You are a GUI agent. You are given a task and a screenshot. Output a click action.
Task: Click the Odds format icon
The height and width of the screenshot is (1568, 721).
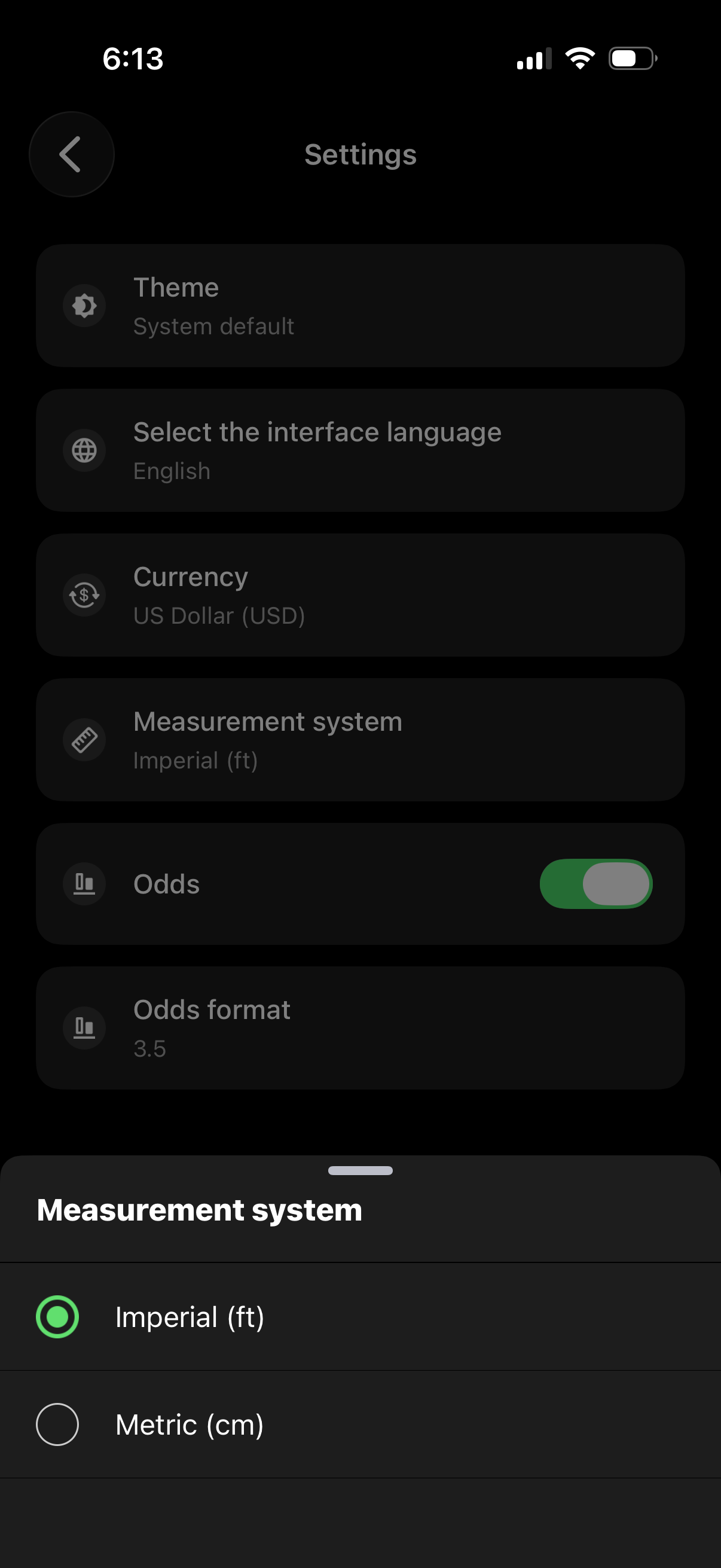click(84, 1027)
